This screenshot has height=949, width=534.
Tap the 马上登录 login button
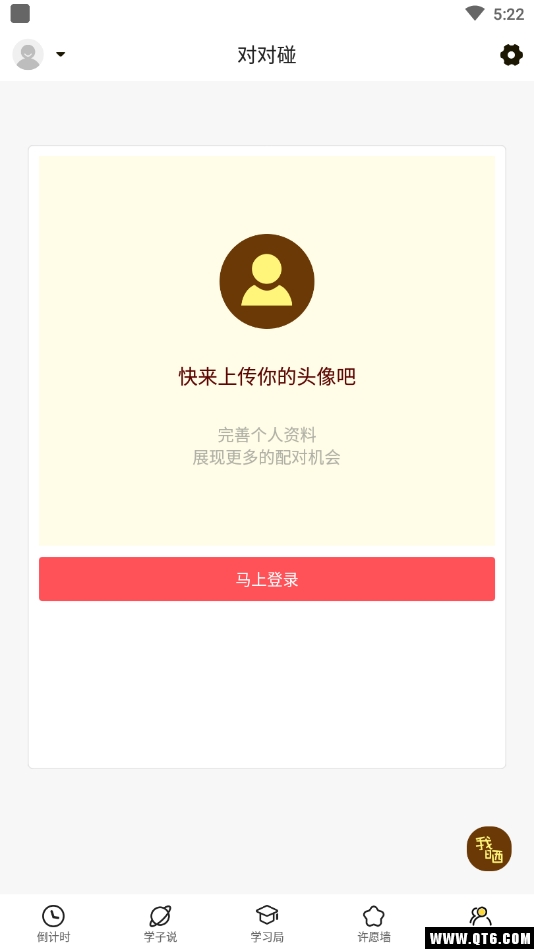(x=267, y=579)
